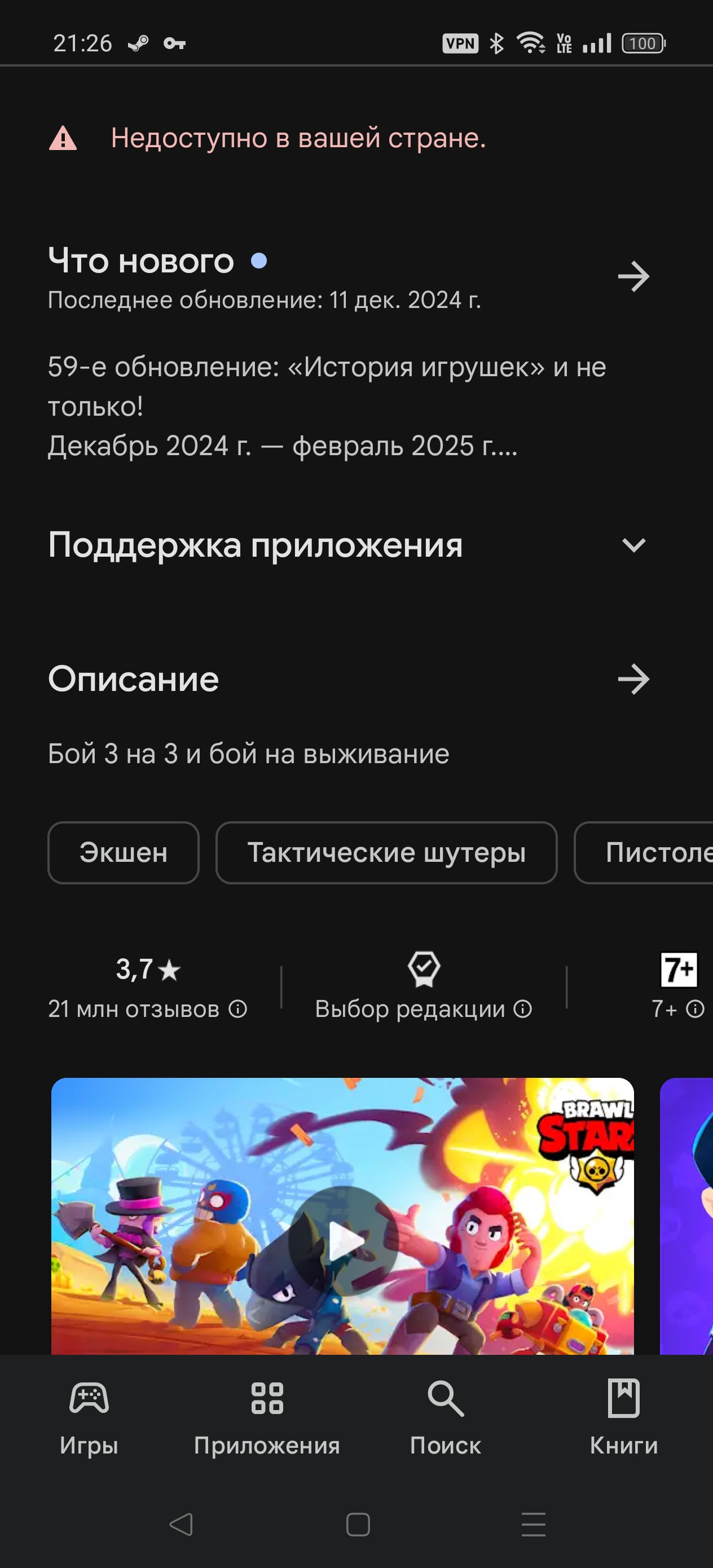
Task: Open the "Что нового" details arrow
Action: pyautogui.click(x=633, y=277)
